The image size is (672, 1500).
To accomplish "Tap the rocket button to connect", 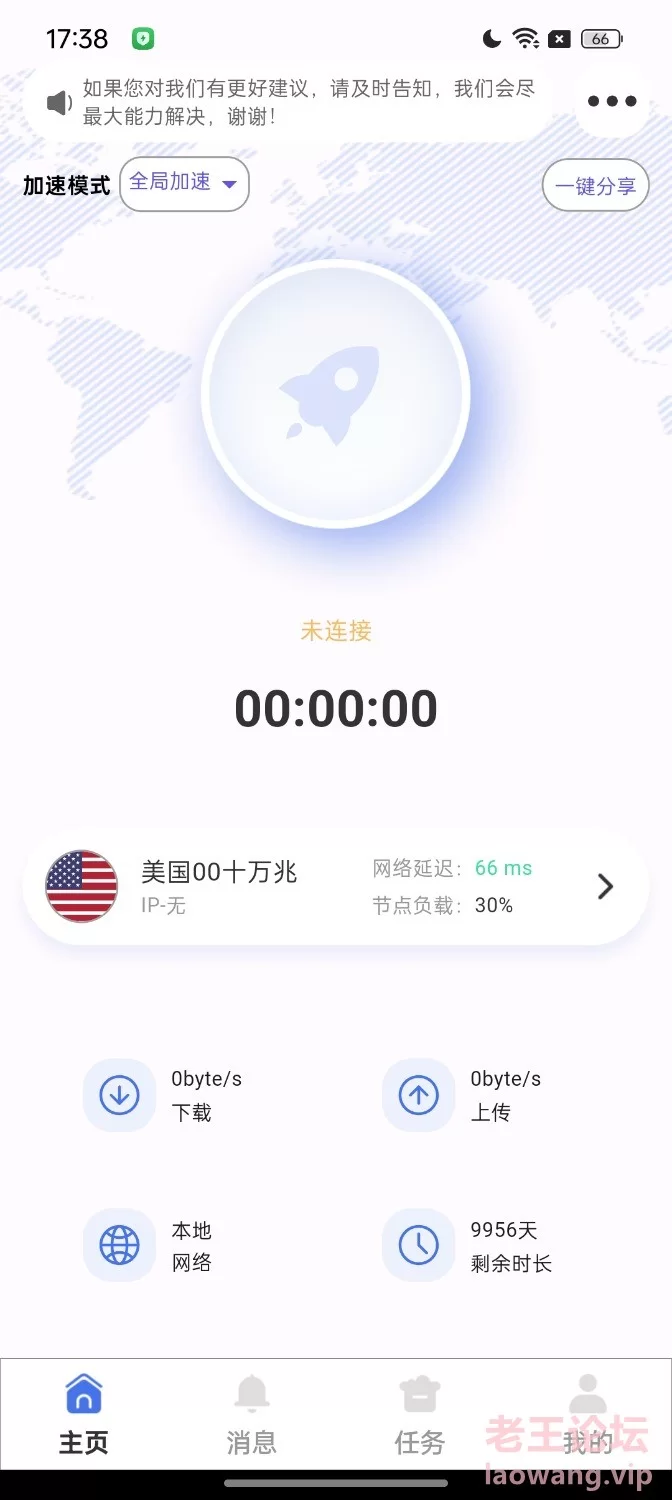I will [336, 394].
